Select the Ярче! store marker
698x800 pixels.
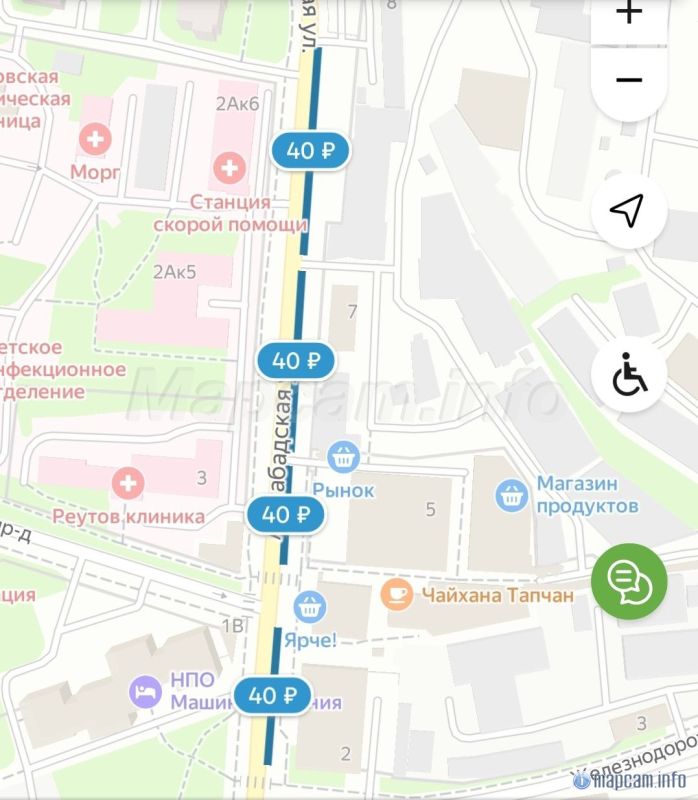point(308,605)
